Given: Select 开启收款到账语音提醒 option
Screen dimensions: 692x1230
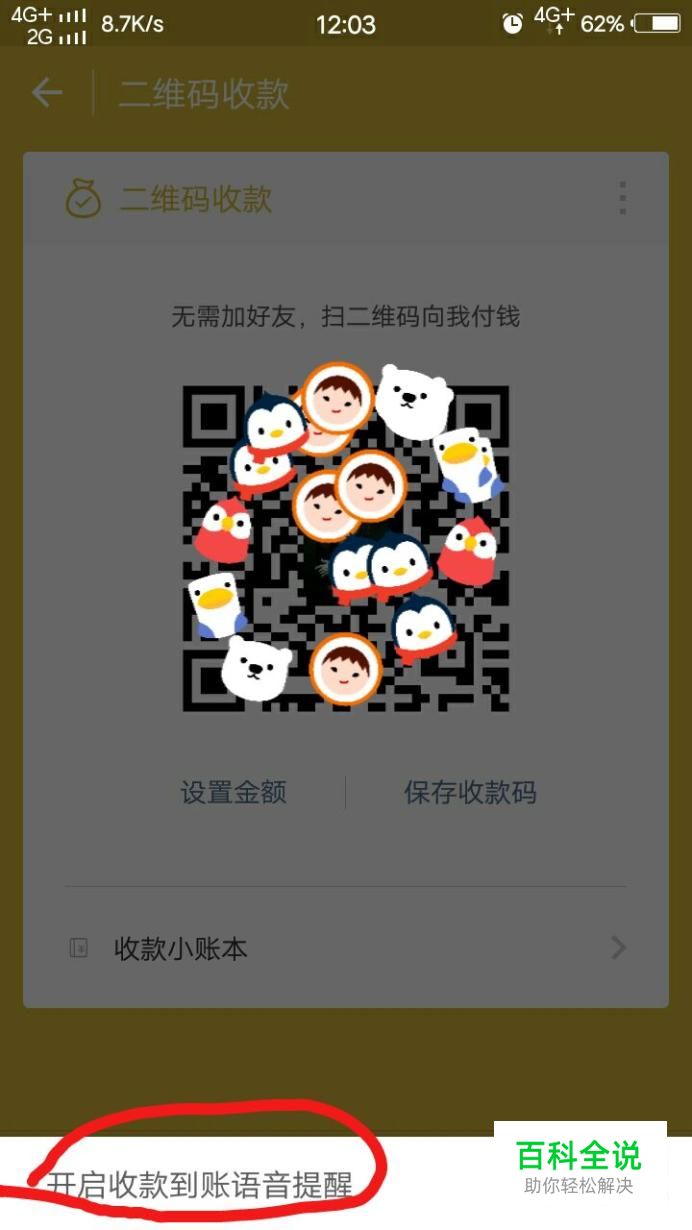Looking at the screenshot, I should click(202, 1185).
